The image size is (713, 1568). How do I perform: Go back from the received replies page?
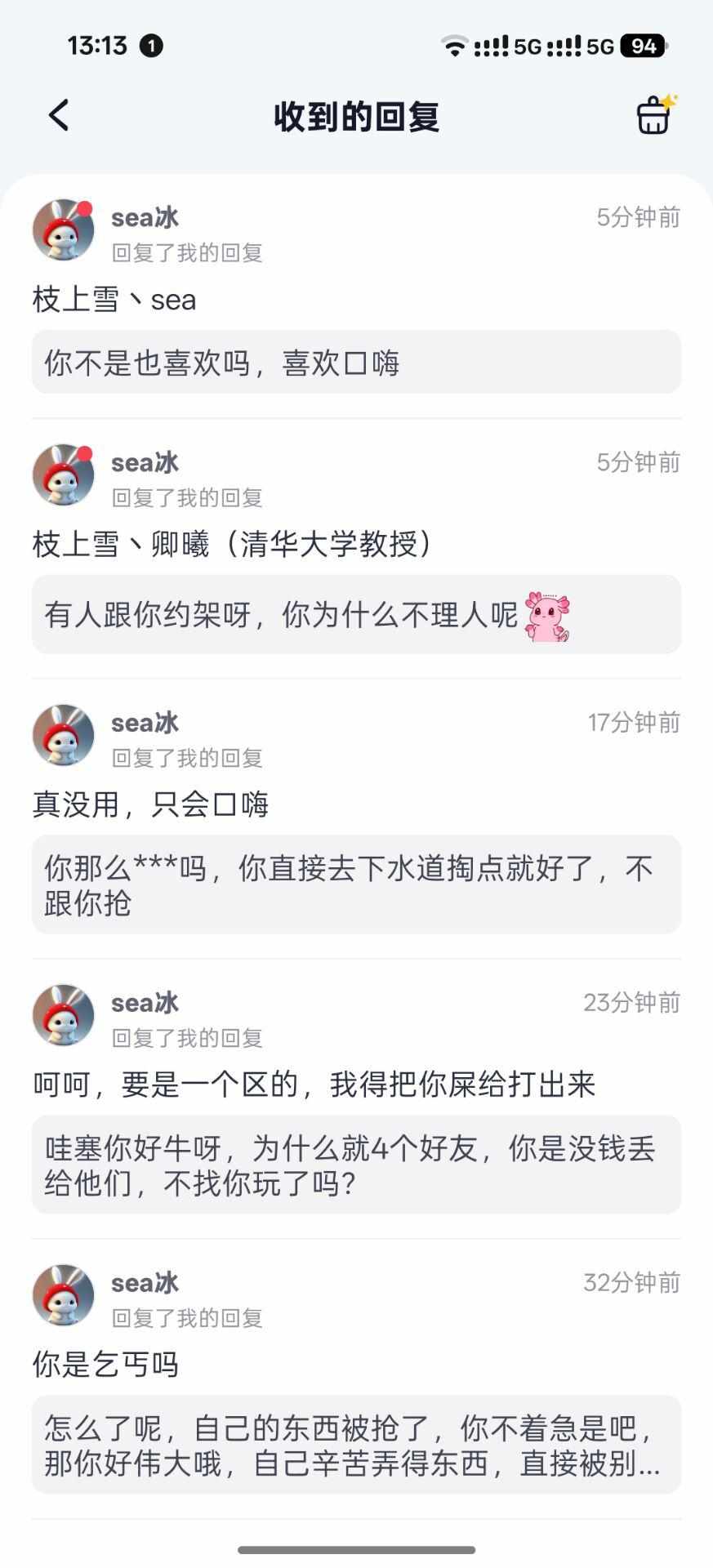(59, 116)
